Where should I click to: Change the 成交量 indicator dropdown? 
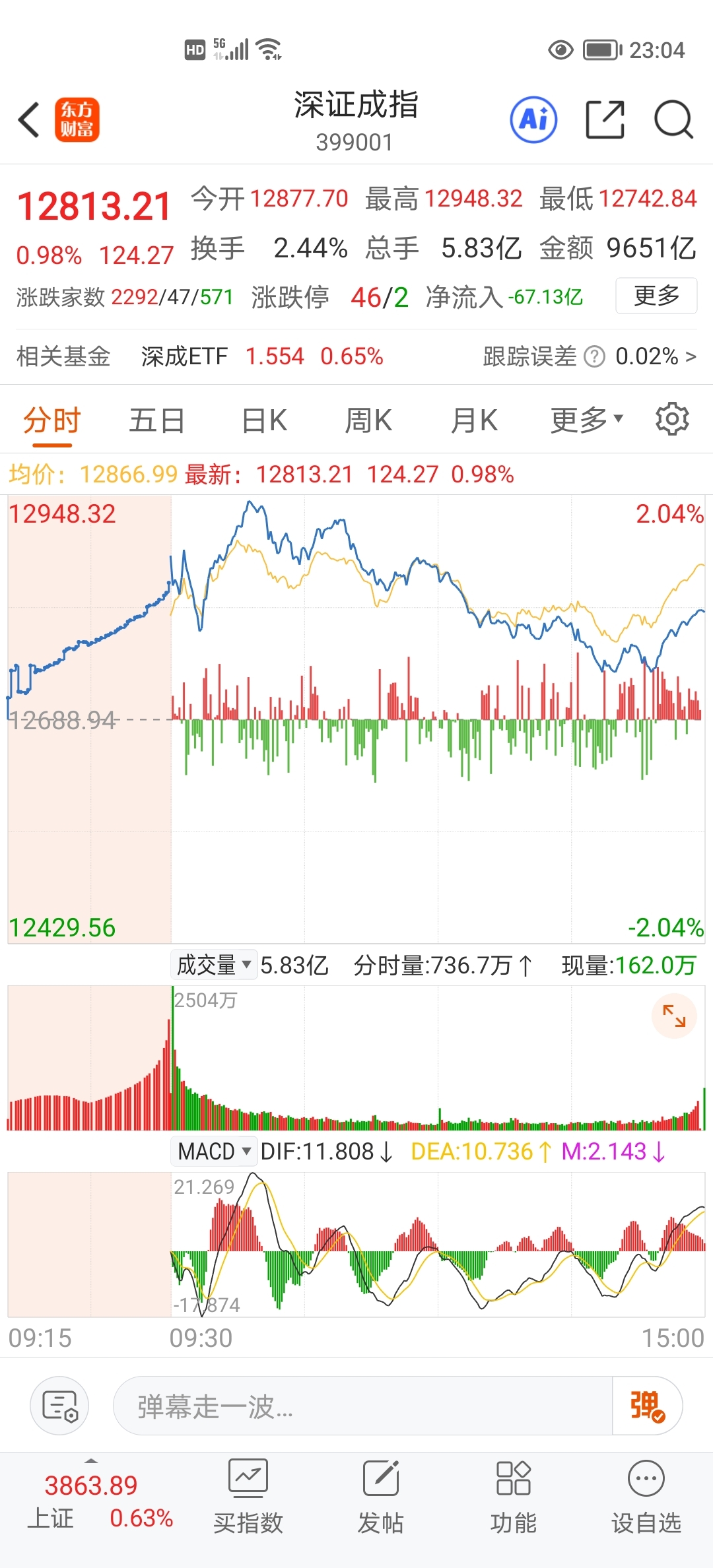click(x=213, y=965)
